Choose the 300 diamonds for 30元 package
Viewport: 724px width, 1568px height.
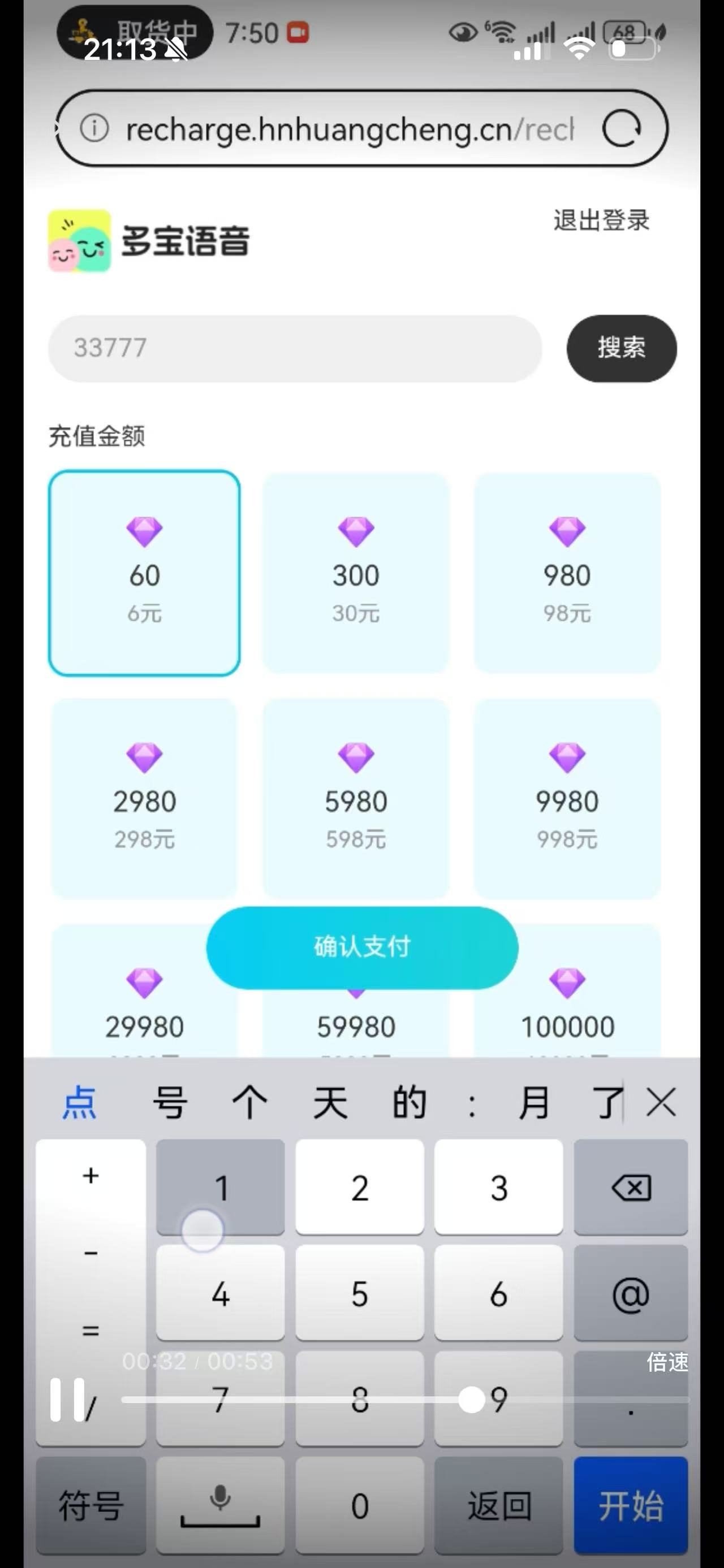pyautogui.click(x=356, y=573)
